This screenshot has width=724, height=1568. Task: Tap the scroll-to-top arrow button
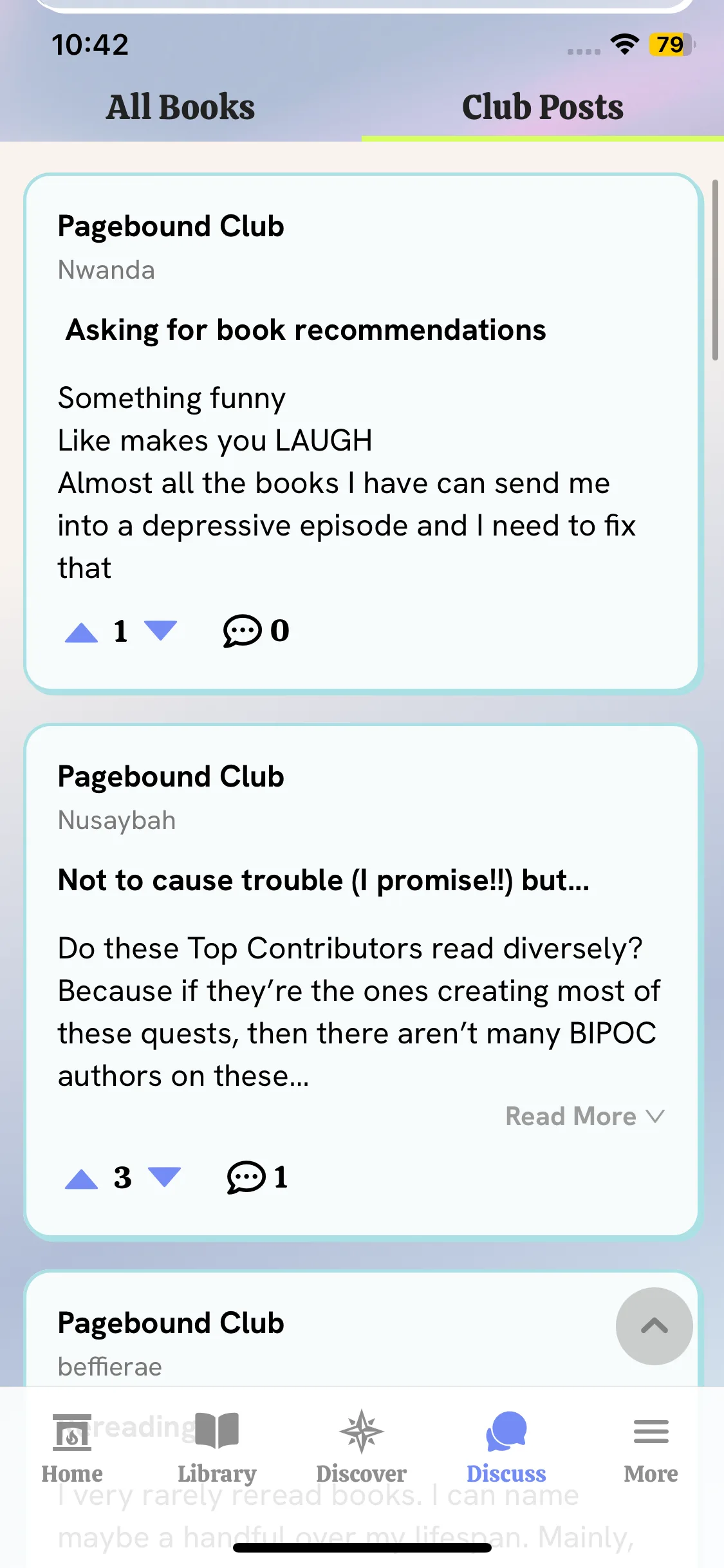pyautogui.click(x=654, y=1326)
